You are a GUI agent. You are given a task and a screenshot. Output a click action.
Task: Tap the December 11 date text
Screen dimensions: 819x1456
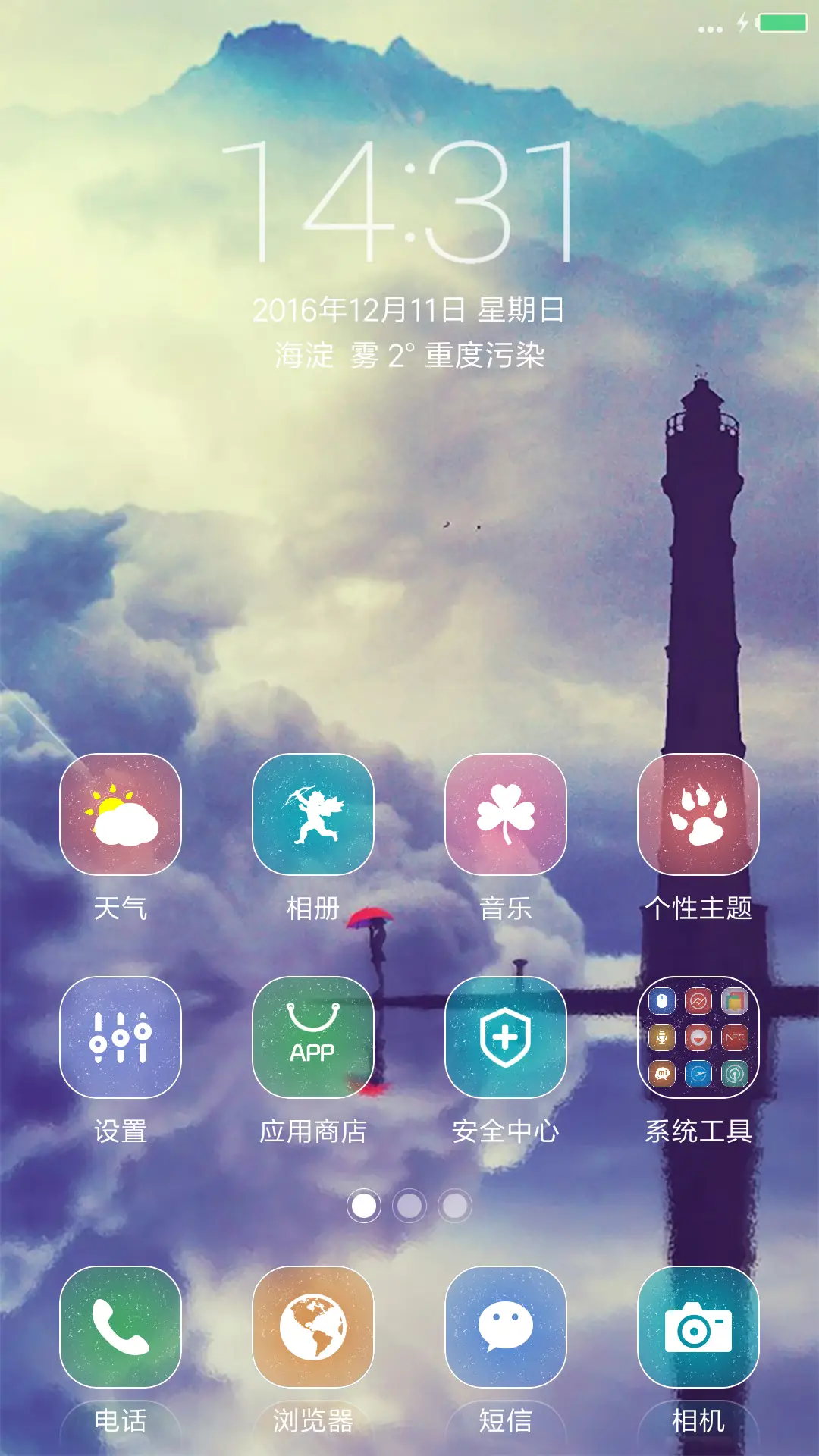click(x=409, y=309)
